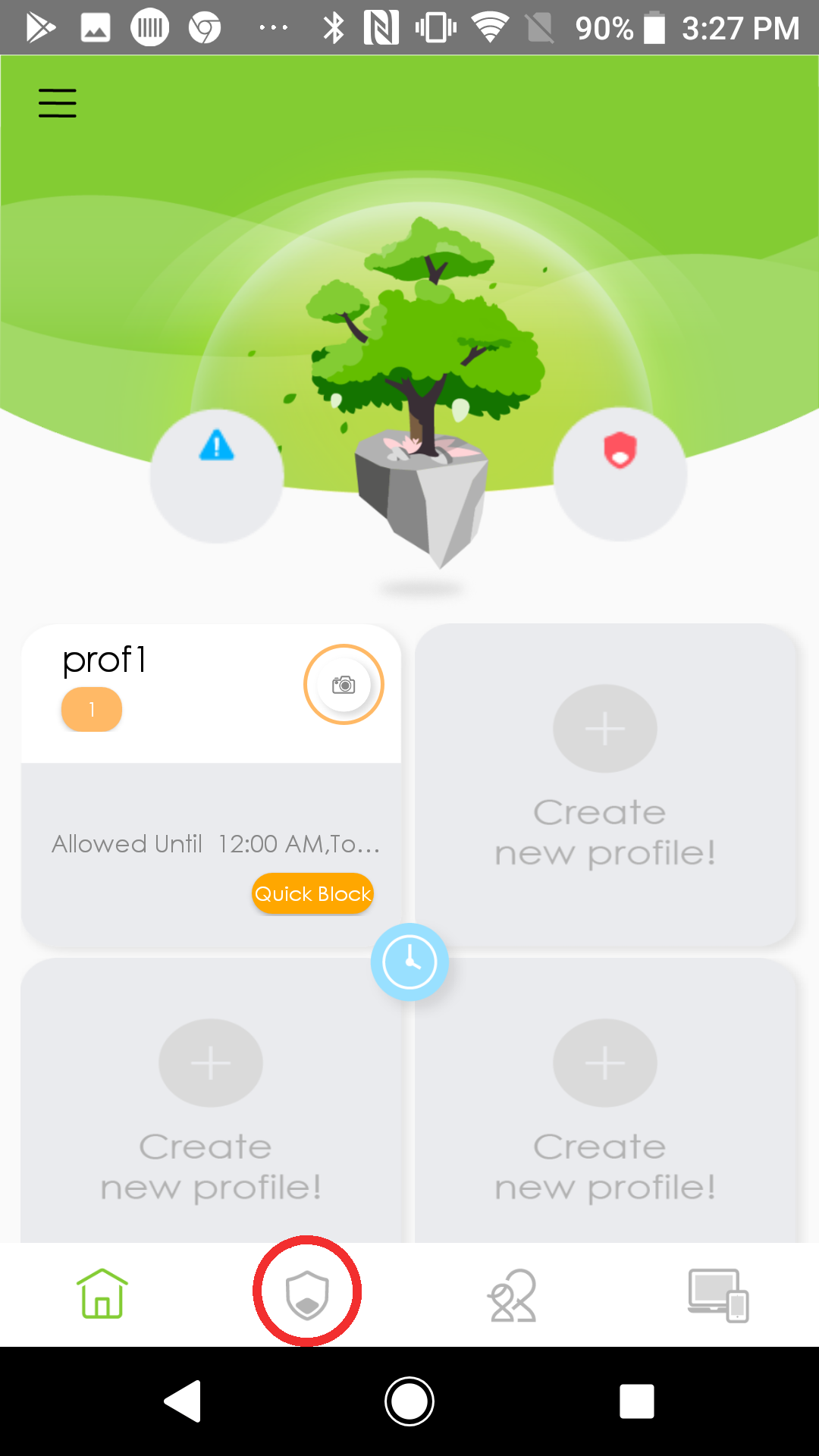Tap the red shield security bubble
The height and width of the screenshot is (1456, 819).
pyautogui.click(x=620, y=474)
